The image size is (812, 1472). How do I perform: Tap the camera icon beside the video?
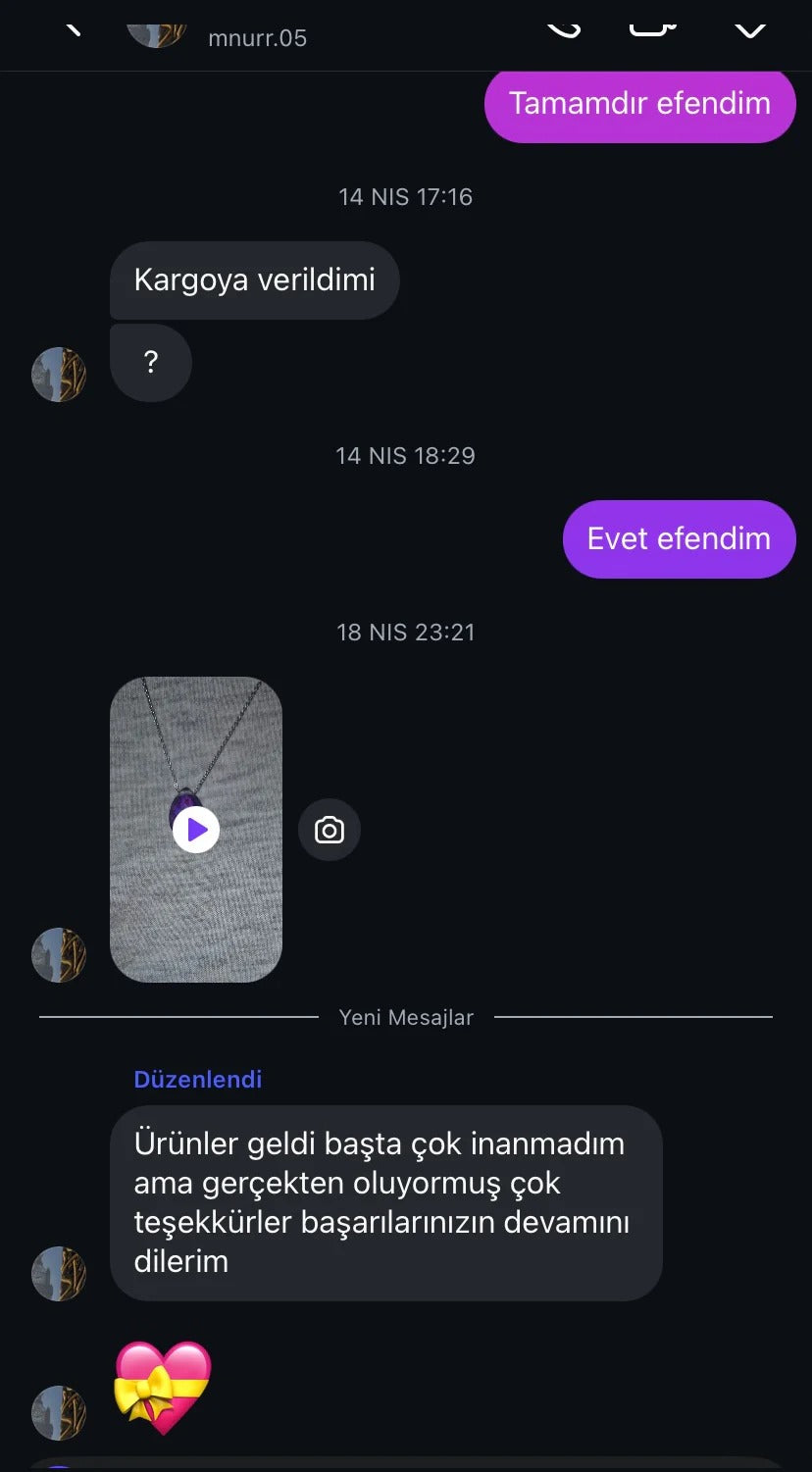[x=330, y=831]
